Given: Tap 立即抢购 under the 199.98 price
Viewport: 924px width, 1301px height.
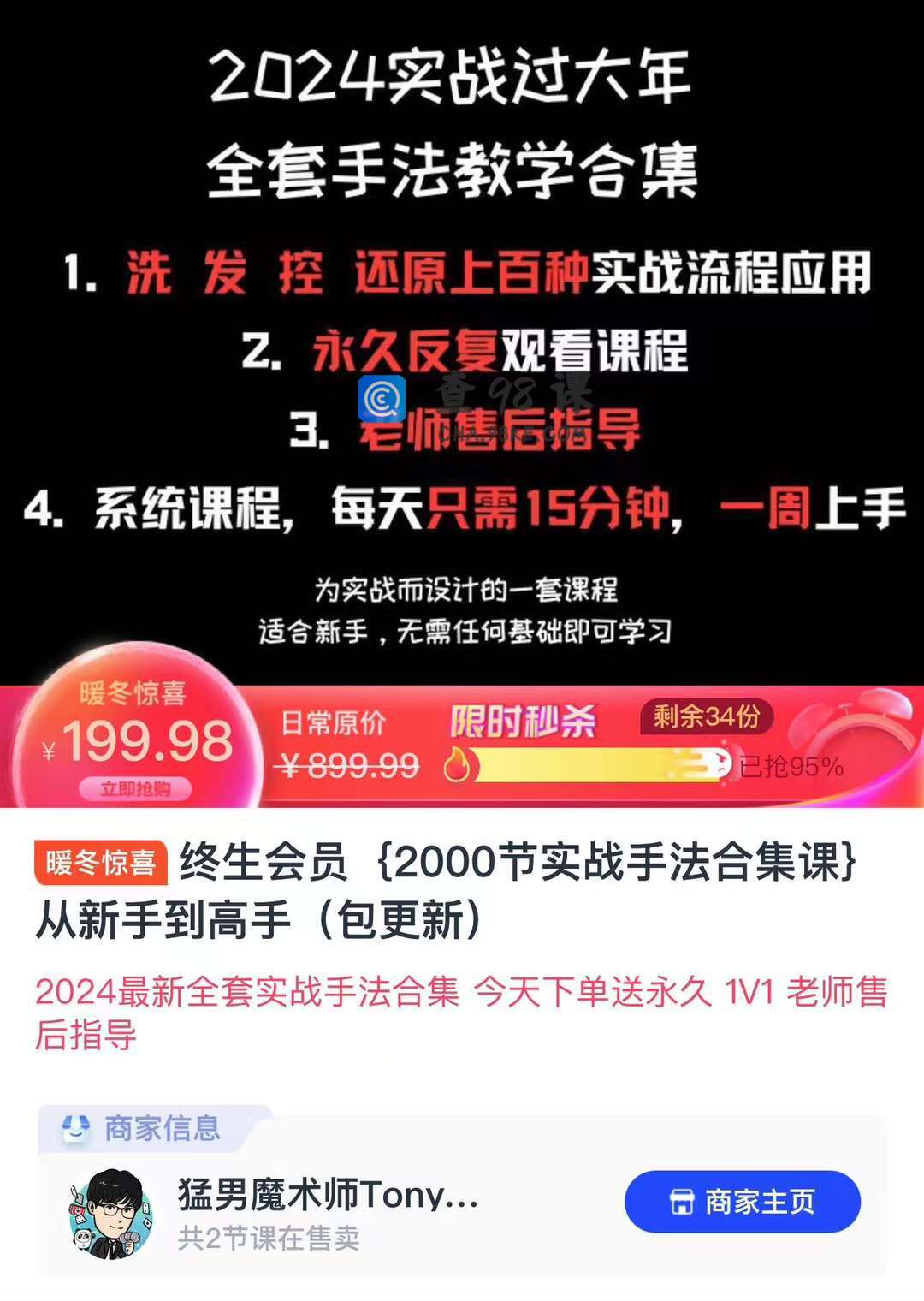Looking at the screenshot, I should tap(134, 788).
